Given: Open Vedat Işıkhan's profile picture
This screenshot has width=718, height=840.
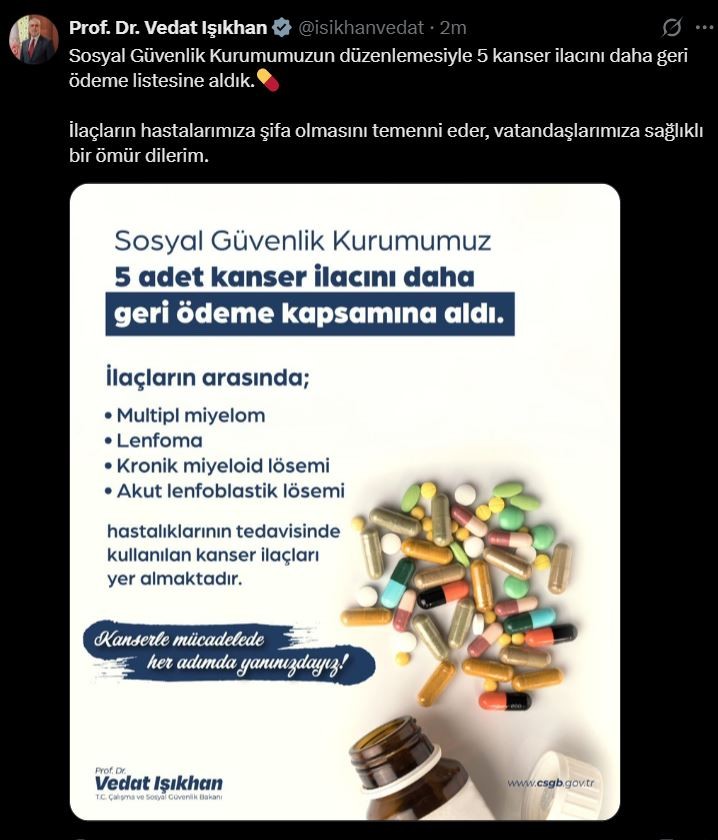Looking at the screenshot, I should click(33, 40).
